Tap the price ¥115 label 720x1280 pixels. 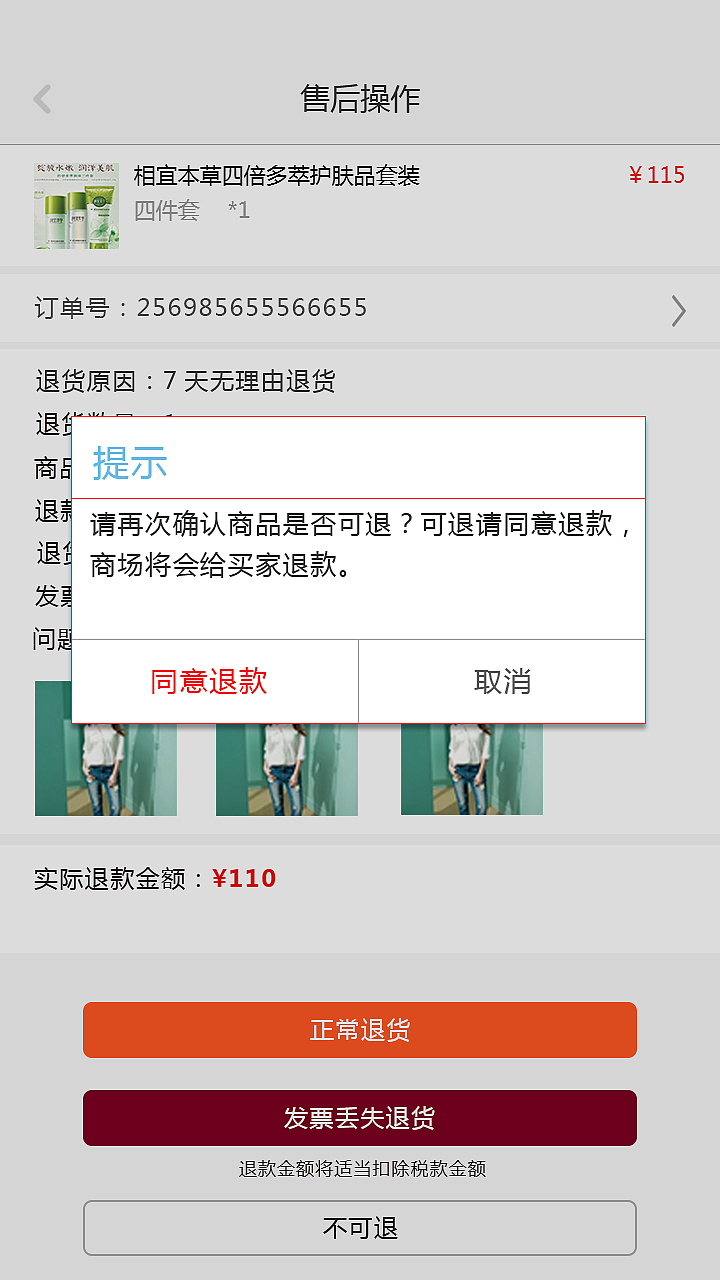pyautogui.click(x=657, y=175)
